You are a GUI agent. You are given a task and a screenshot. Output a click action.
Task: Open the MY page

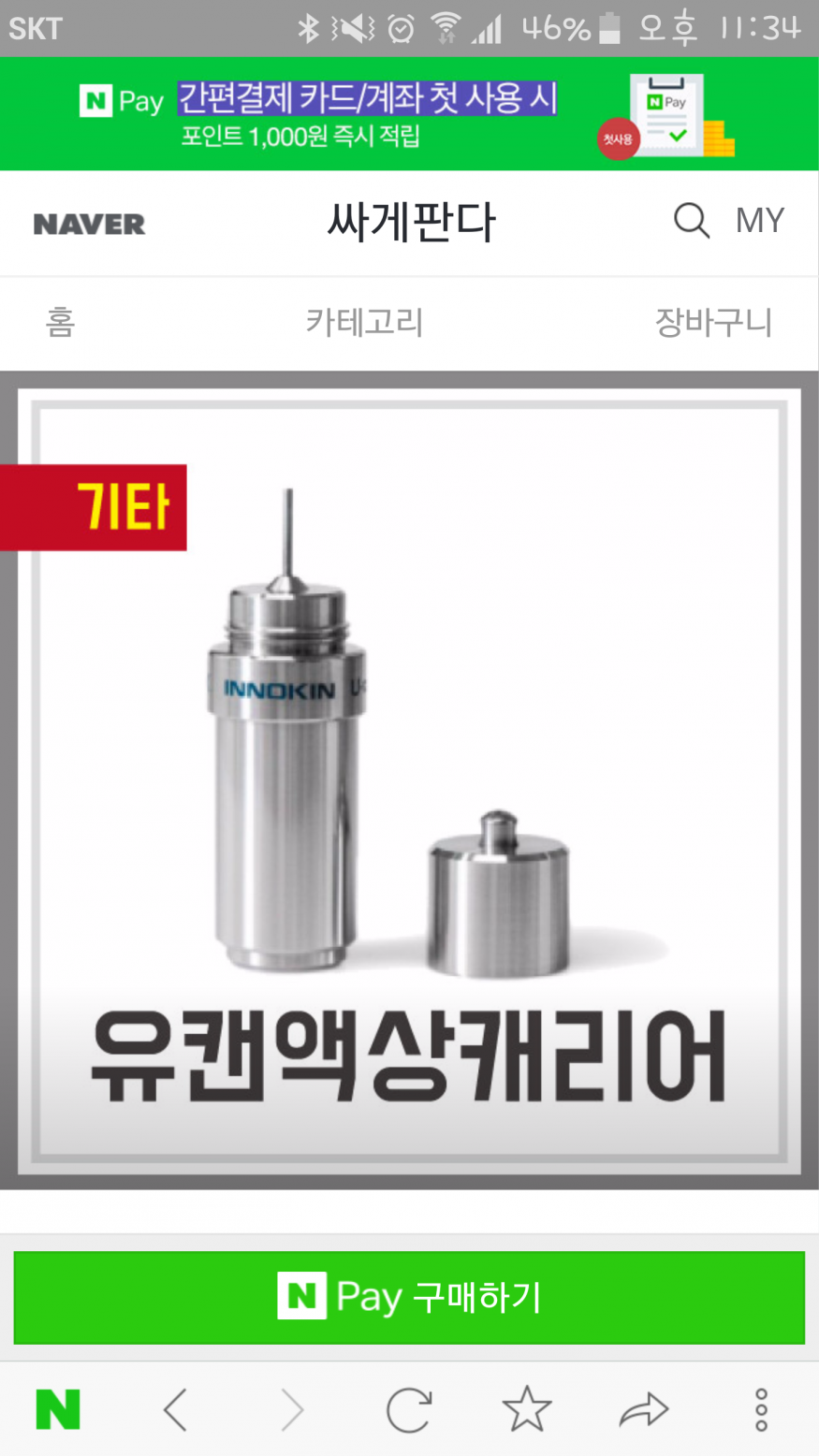pyautogui.click(x=759, y=222)
